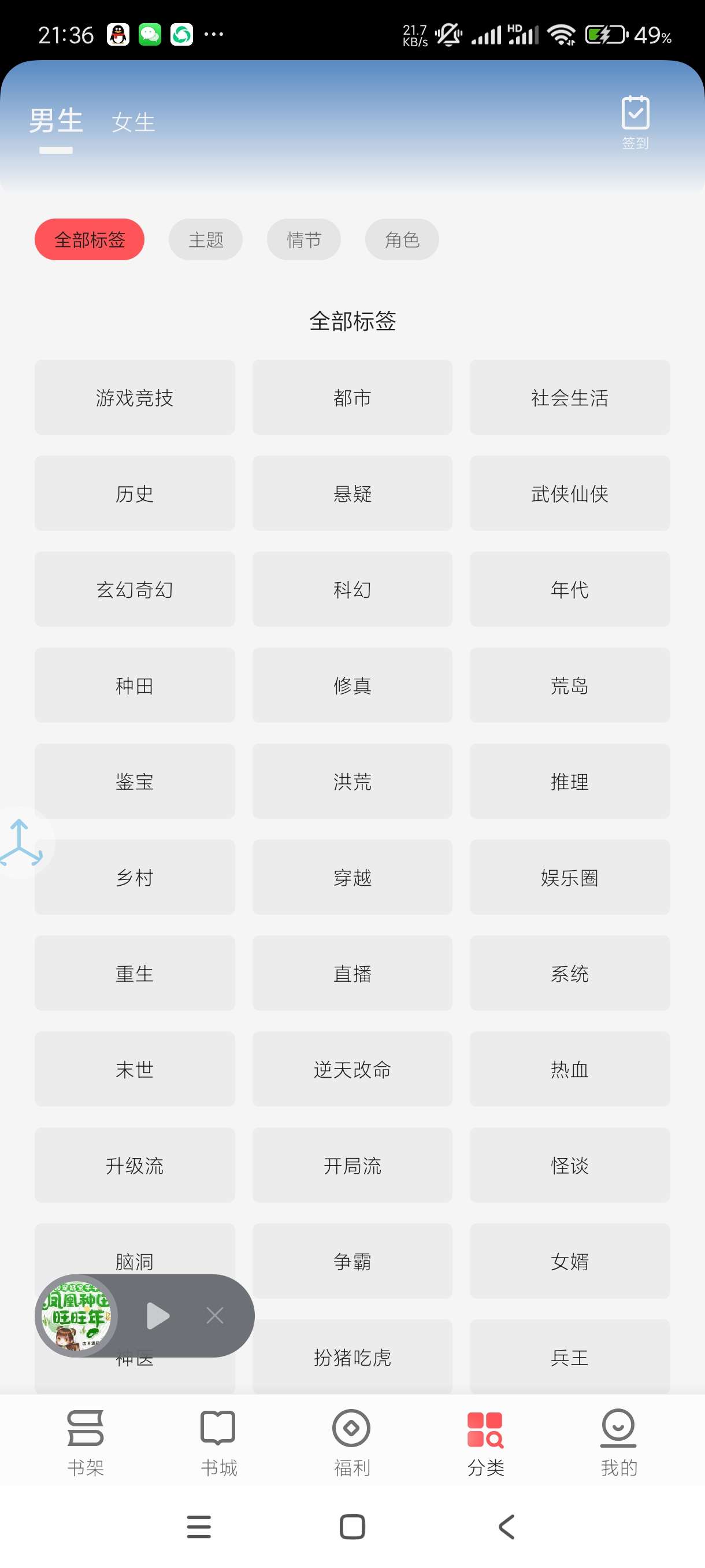Viewport: 705px width, 1568px height.
Task: Browse 穿越 novels
Action: coord(352,877)
